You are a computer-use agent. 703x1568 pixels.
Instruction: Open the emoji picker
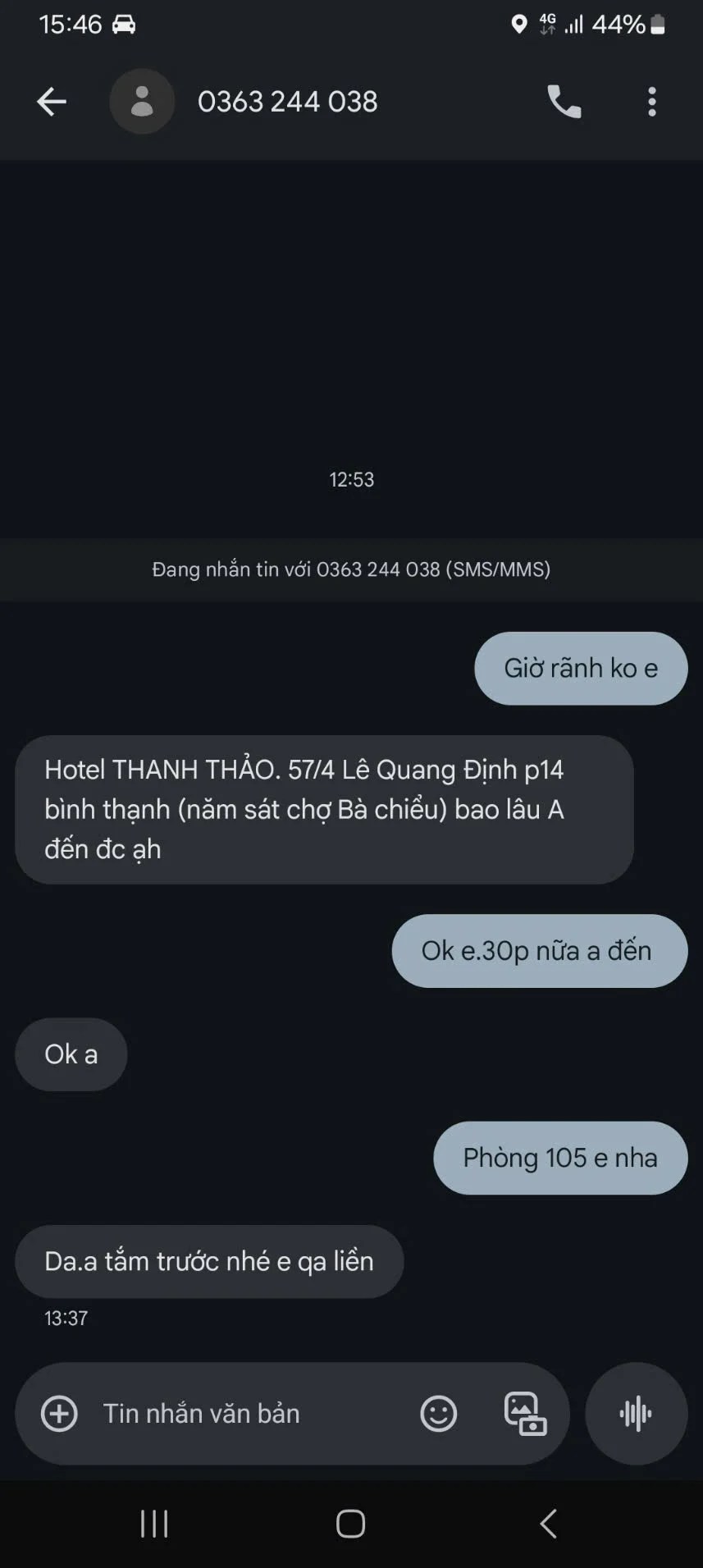pyautogui.click(x=439, y=1414)
